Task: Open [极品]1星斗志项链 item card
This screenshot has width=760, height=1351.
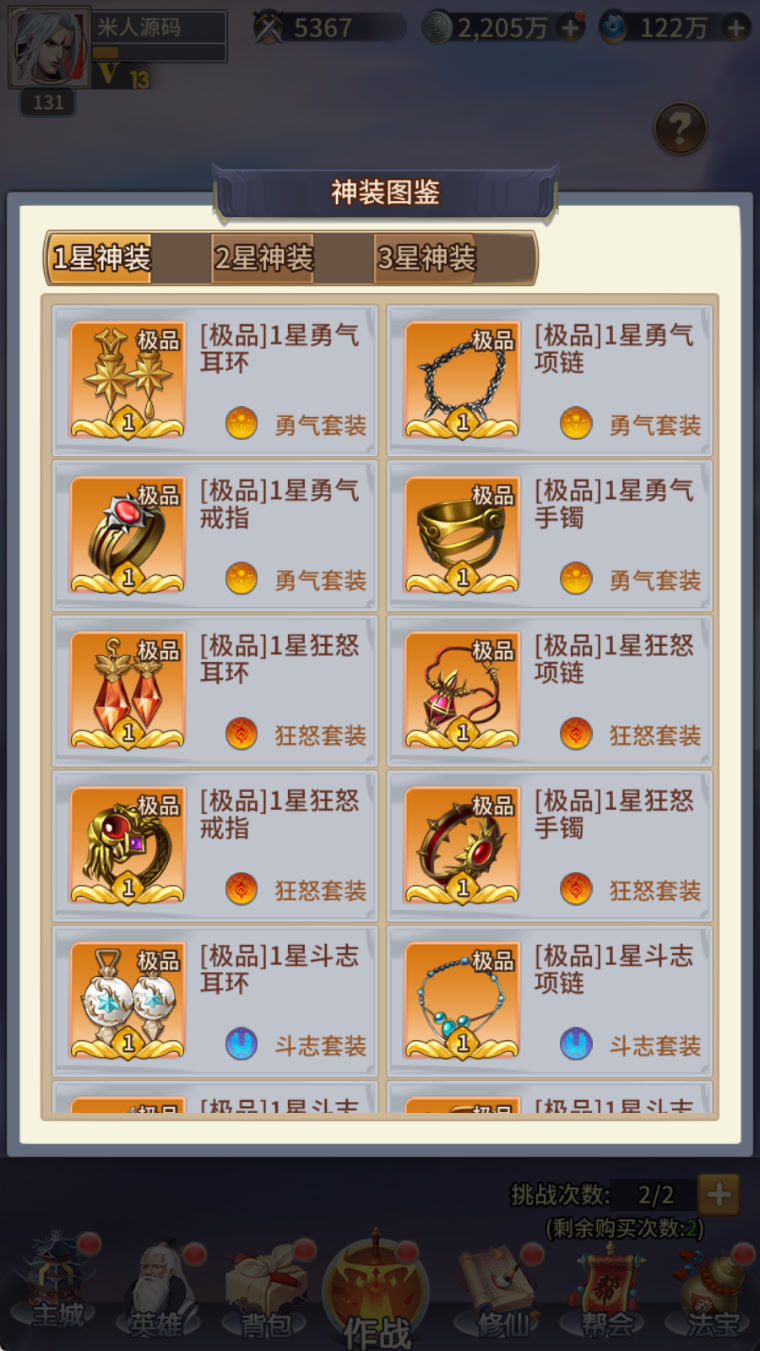Action: pyautogui.click(x=549, y=1001)
